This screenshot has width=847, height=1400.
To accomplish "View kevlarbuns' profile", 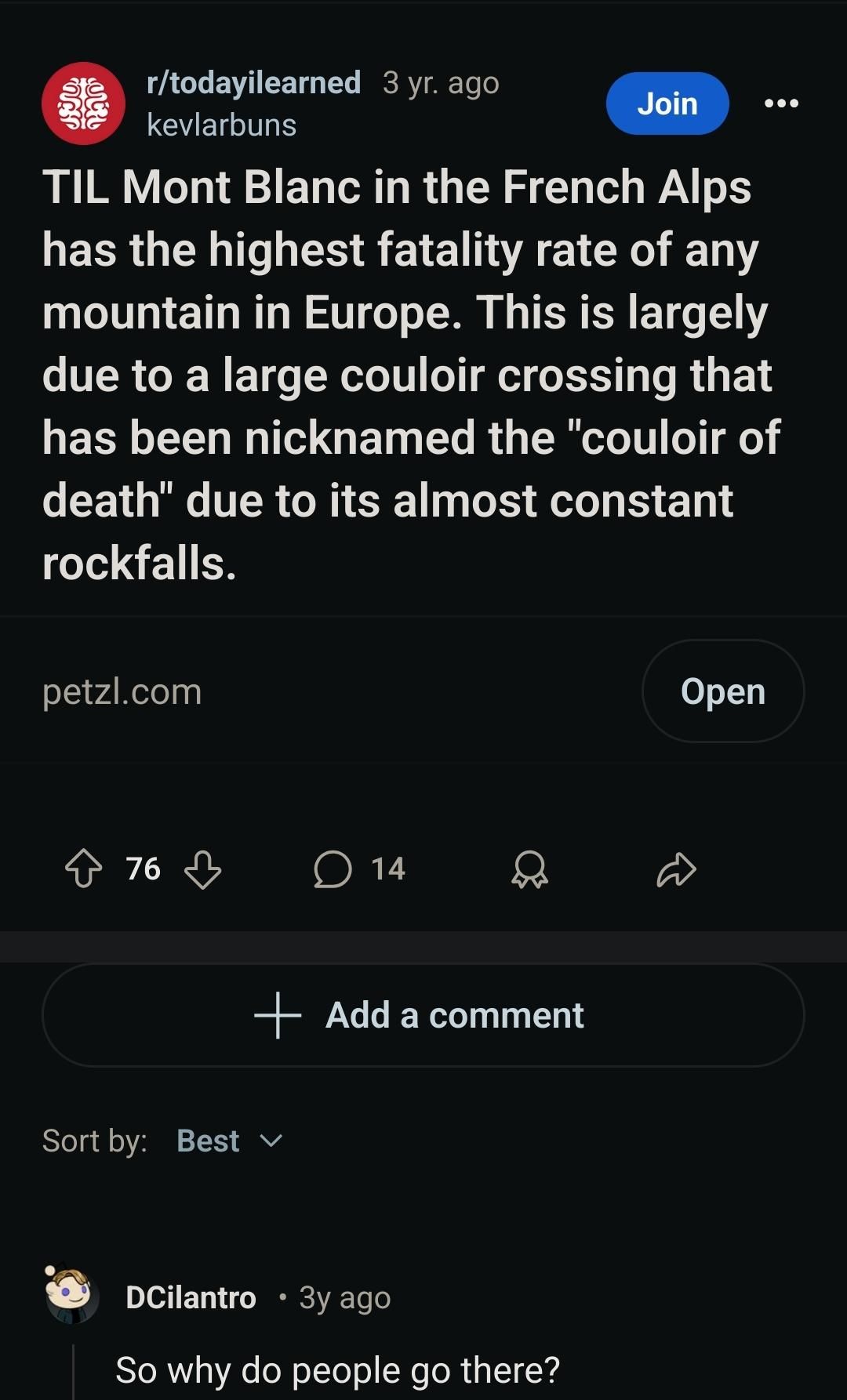I will pos(222,125).
